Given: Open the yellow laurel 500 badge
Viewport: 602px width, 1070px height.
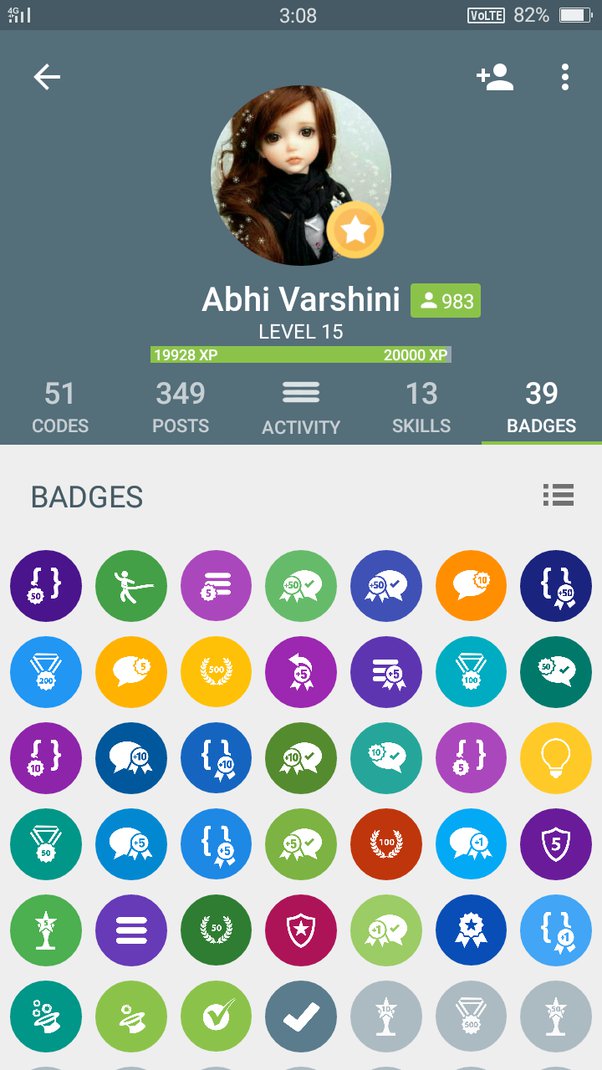Looking at the screenshot, I should click(x=216, y=672).
